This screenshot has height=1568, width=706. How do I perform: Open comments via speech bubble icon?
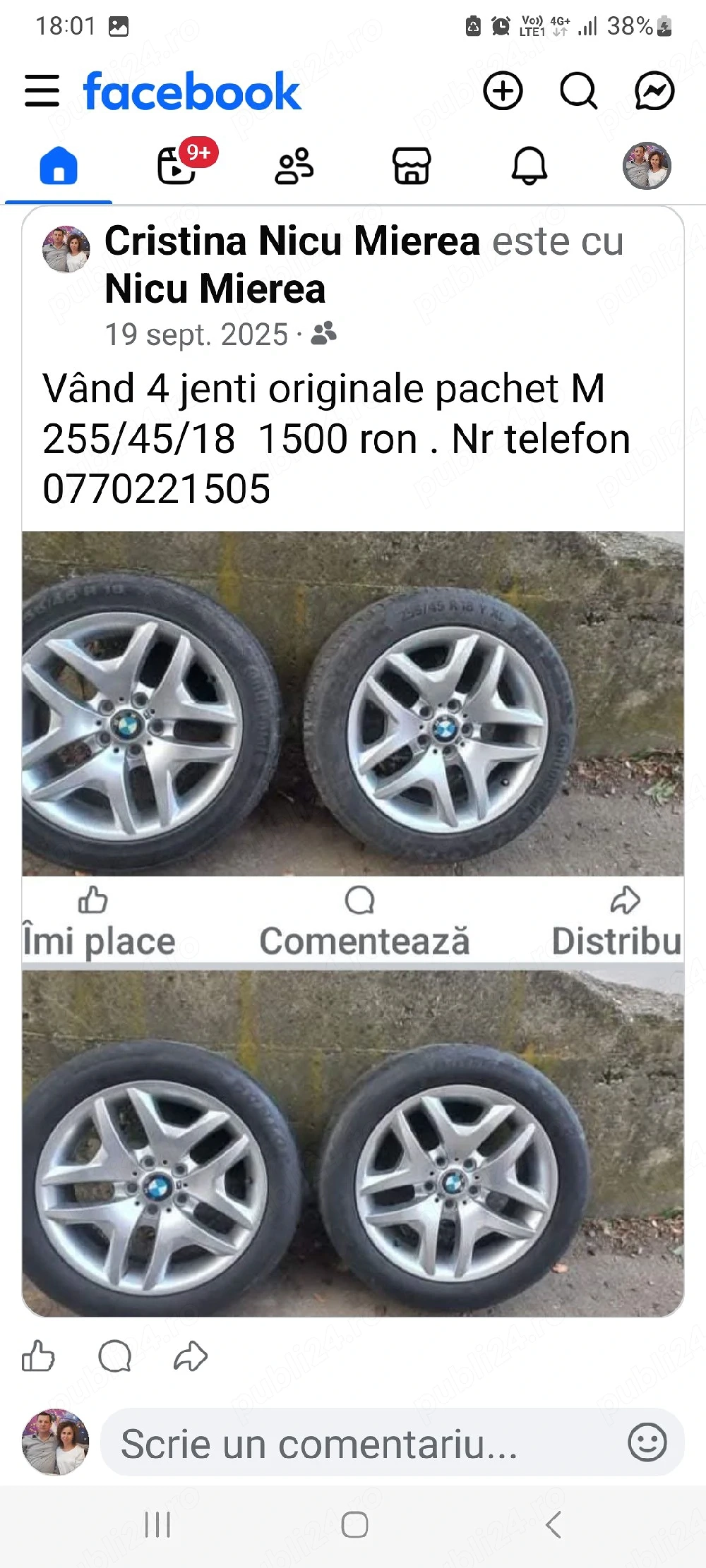tap(114, 1356)
